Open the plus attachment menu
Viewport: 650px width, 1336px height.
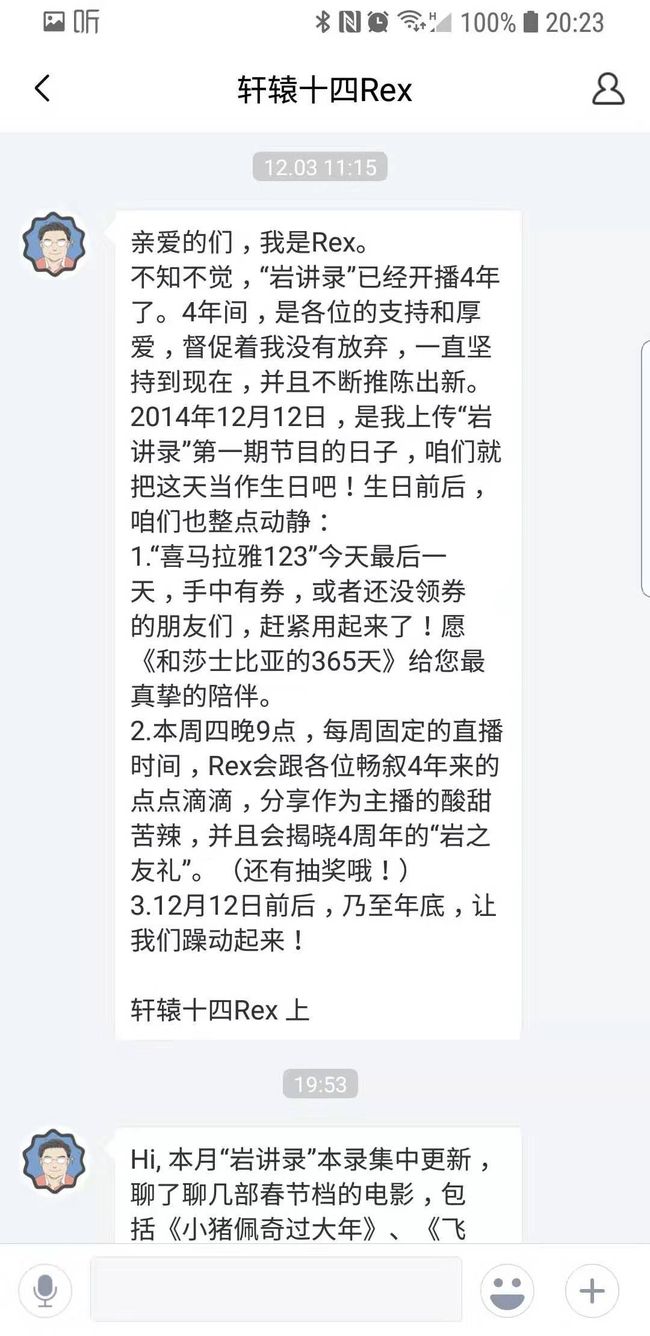point(592,1290)
